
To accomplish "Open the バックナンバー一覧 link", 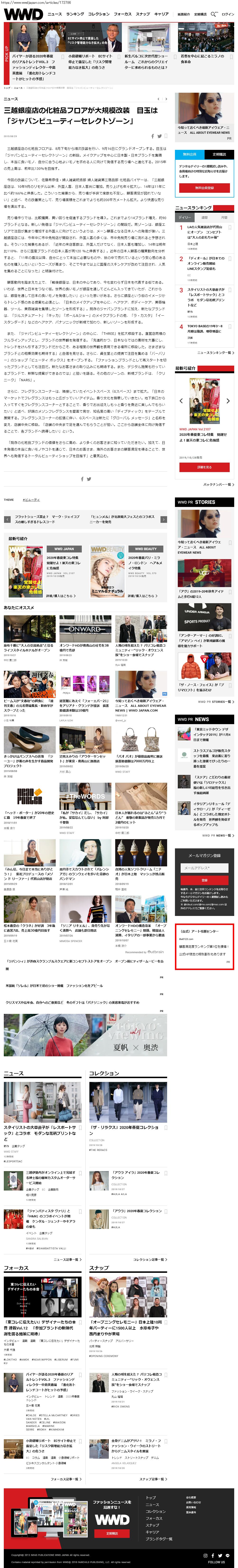I will (217, 484).
